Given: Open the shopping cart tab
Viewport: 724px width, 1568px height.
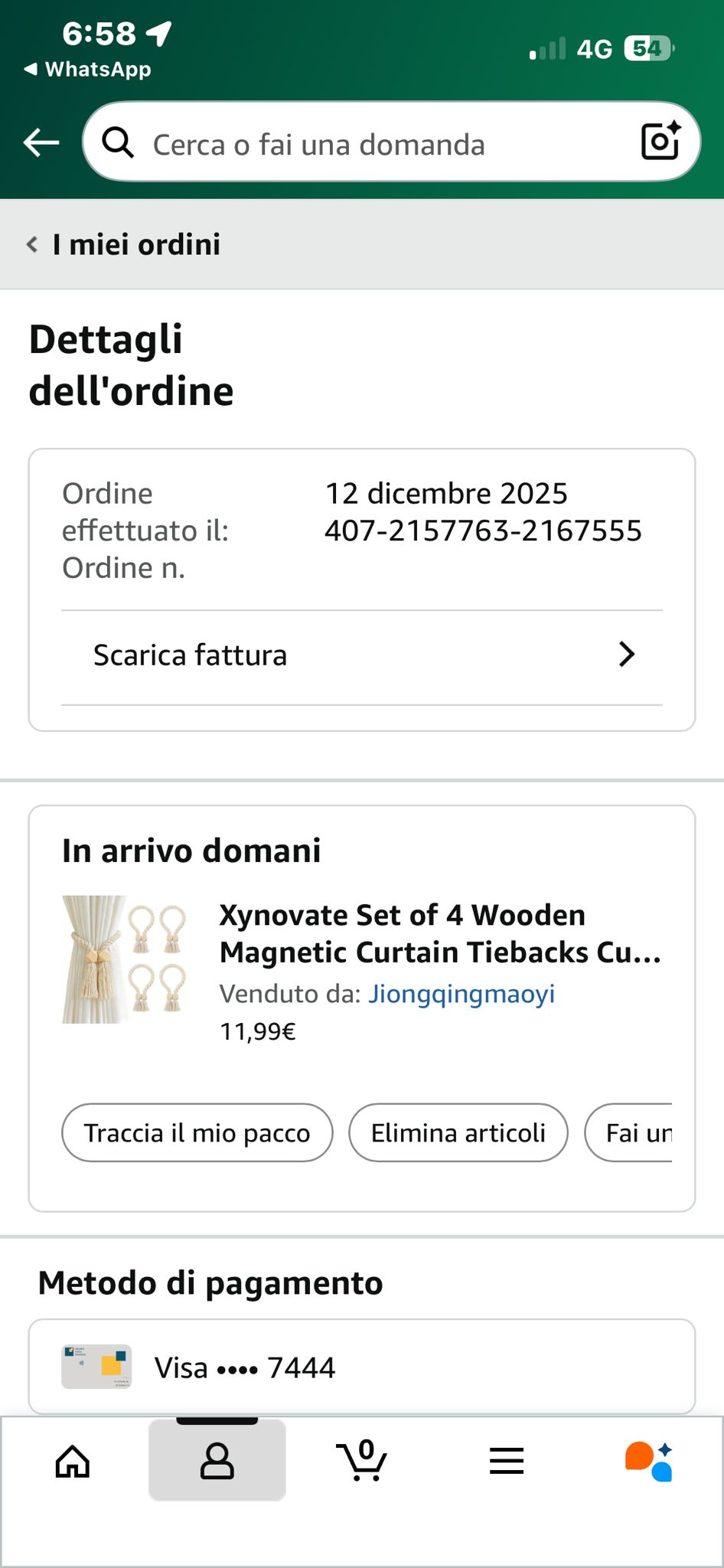Looking at the screenshot, I should pos(361,1461).
